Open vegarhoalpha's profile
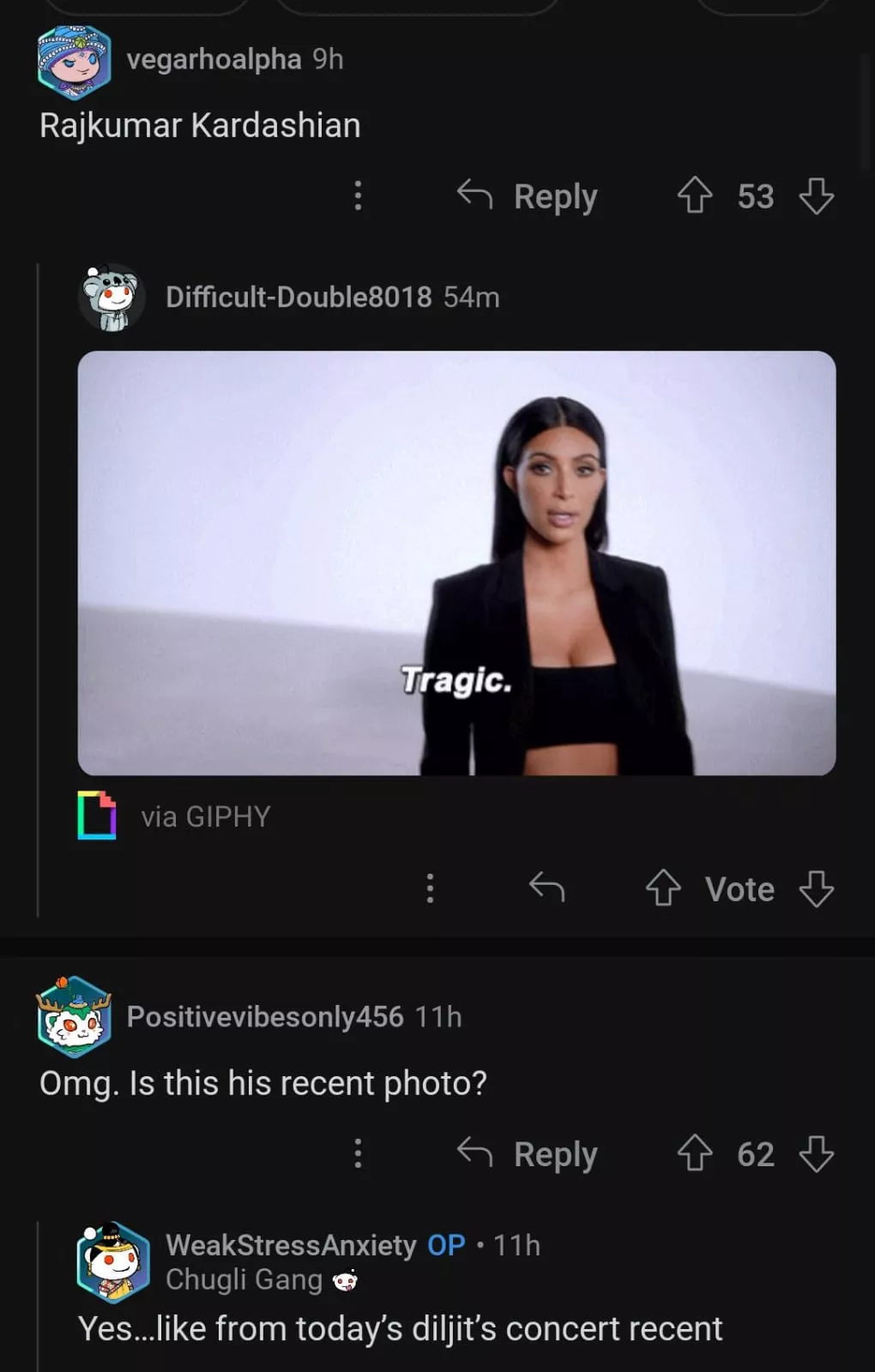The width and height of the screenshot is (875, 1372). click(x=213, y=59)
